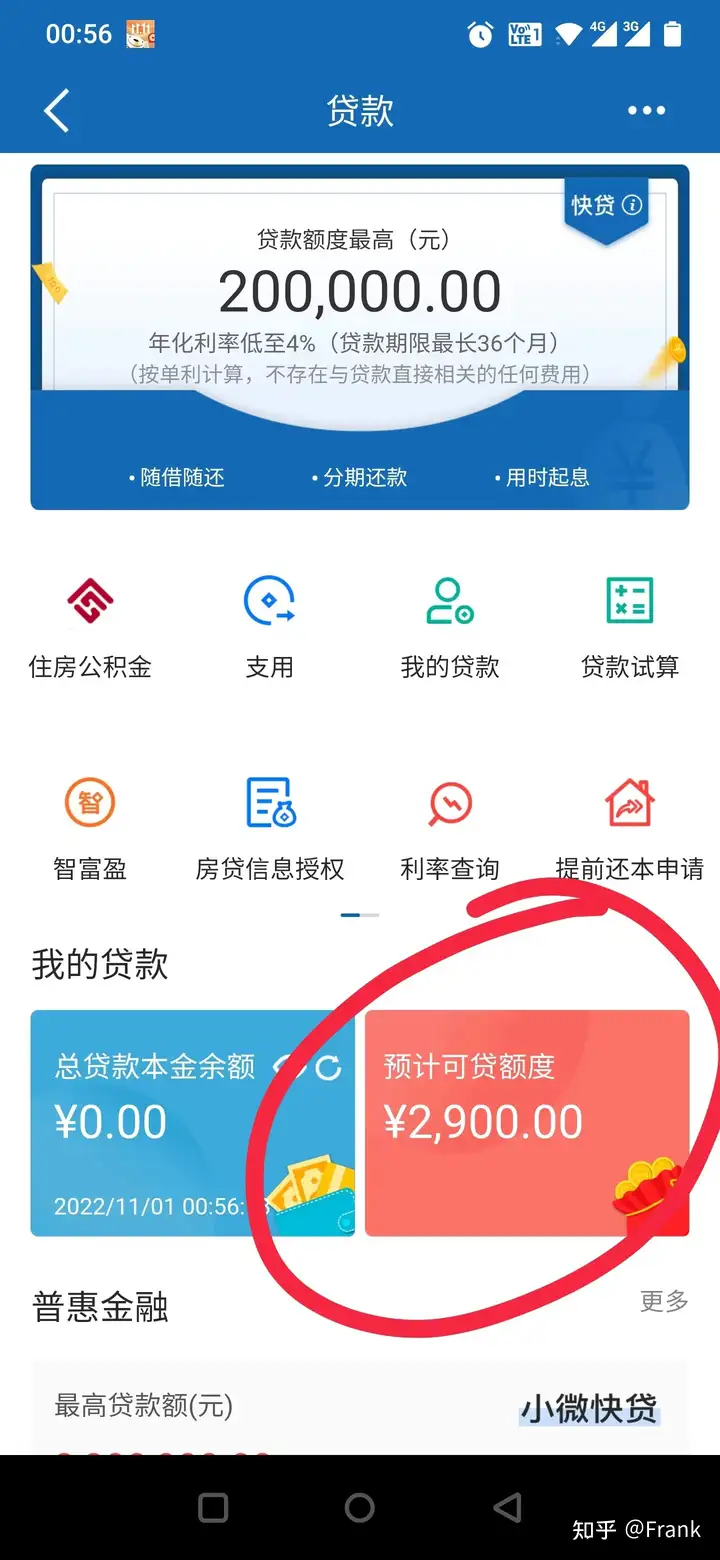Image resolution: width=720 pixels, height=1560 pixels.
Task: Open the three-dot overflow menu
Action: (646, 110)
